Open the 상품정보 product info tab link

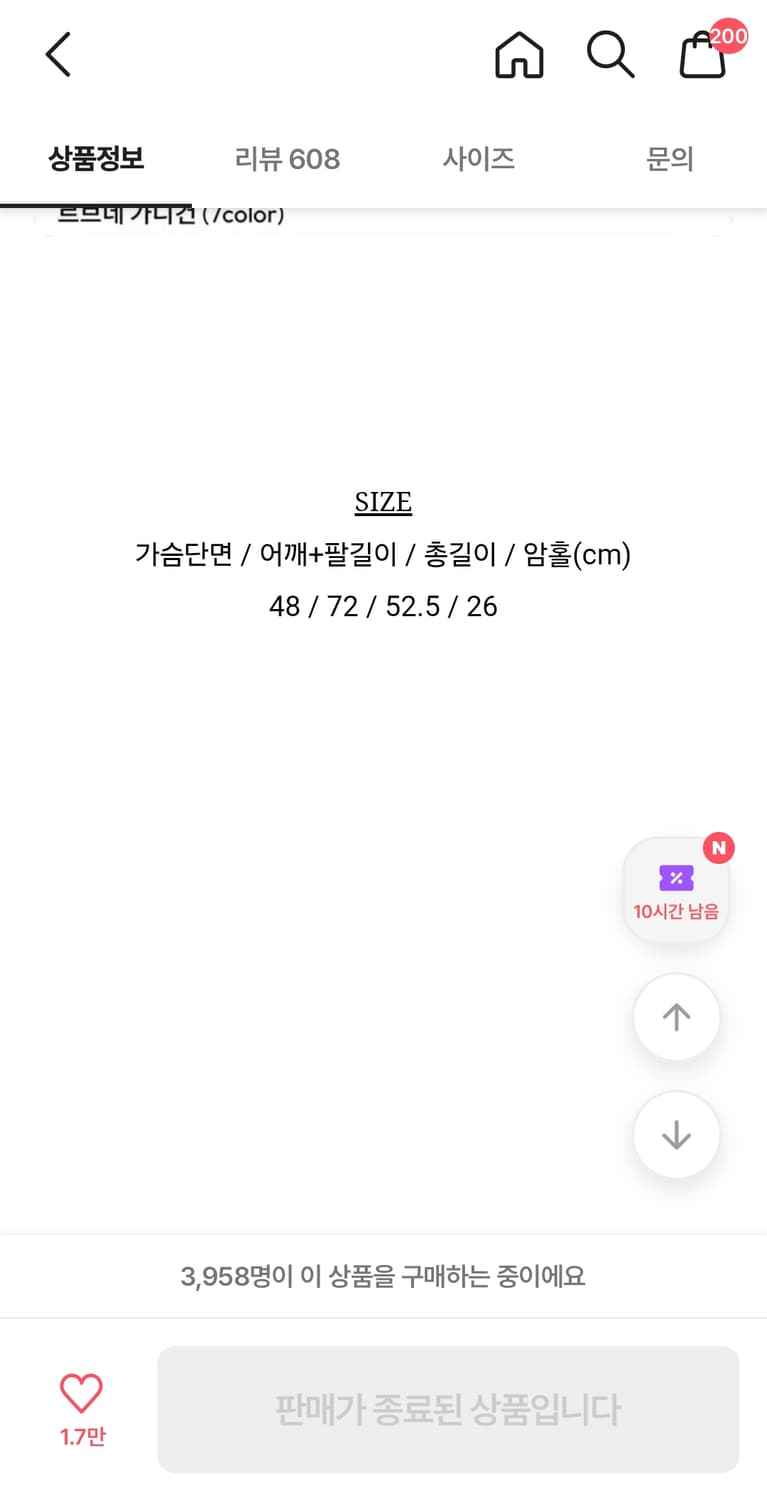click(96, 159)
